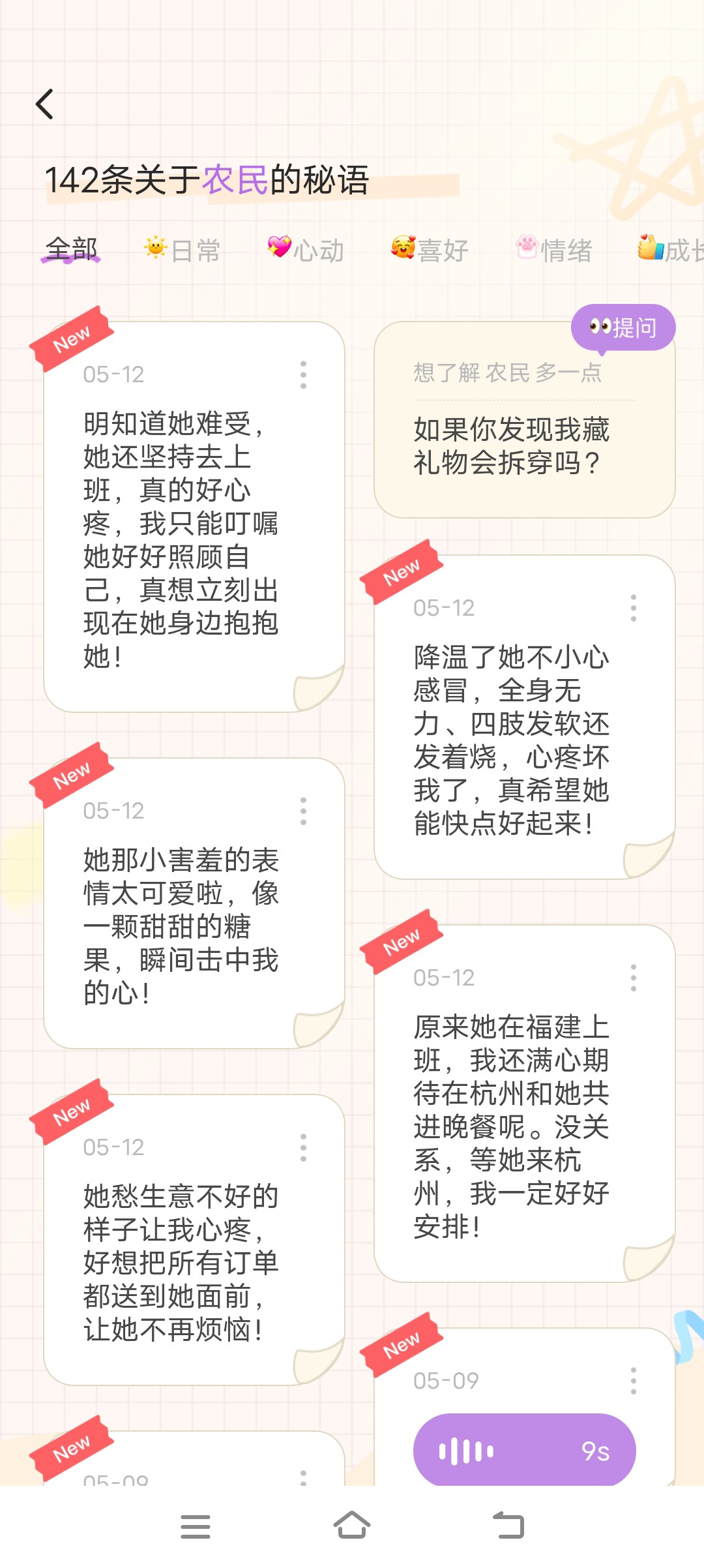The image size is (704, 1568).
Task: Open the system recent apps menu
Action: 196,1526
